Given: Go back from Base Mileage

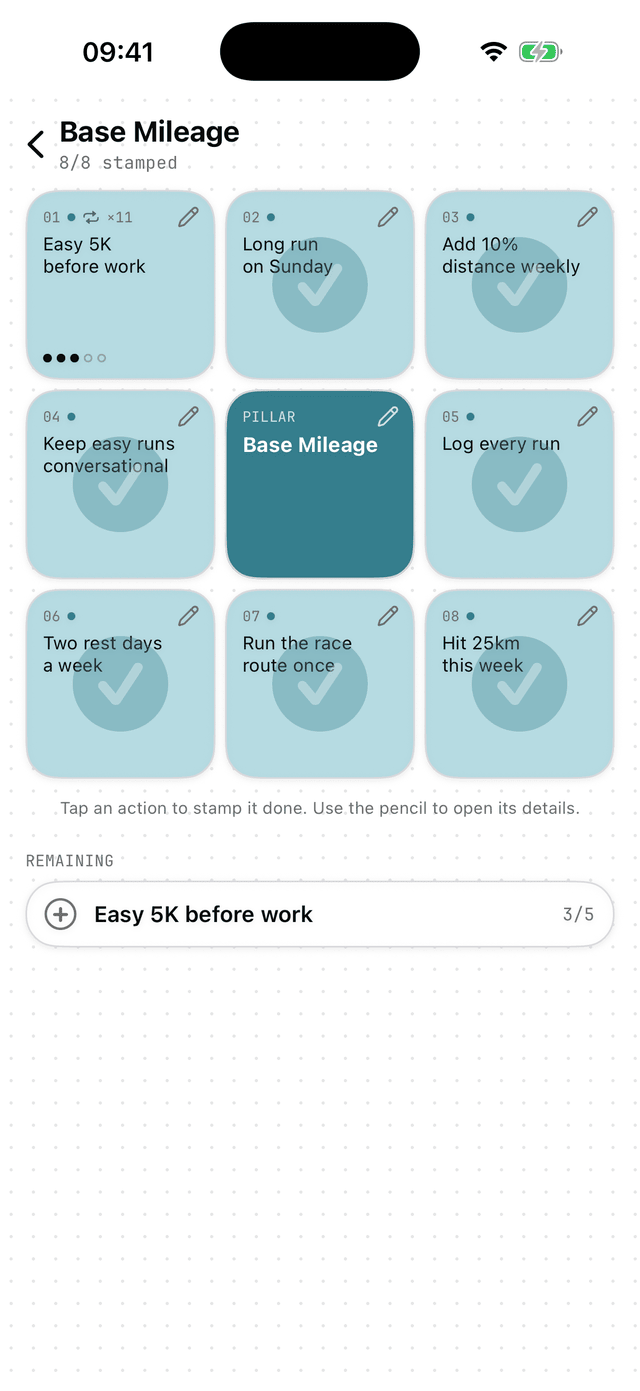Looking at the screenshot, I should coord(36,145).
